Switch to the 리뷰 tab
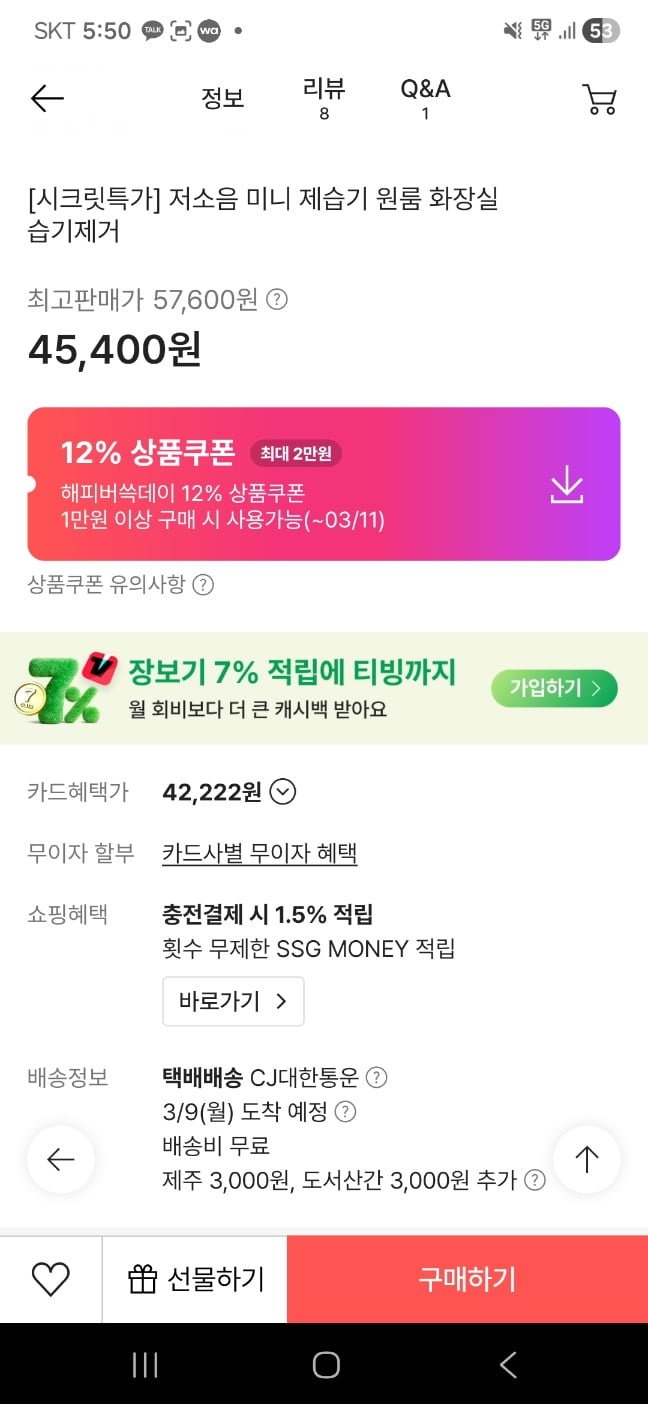Viewport: 648px width, 1404px height. click(324, 98)
